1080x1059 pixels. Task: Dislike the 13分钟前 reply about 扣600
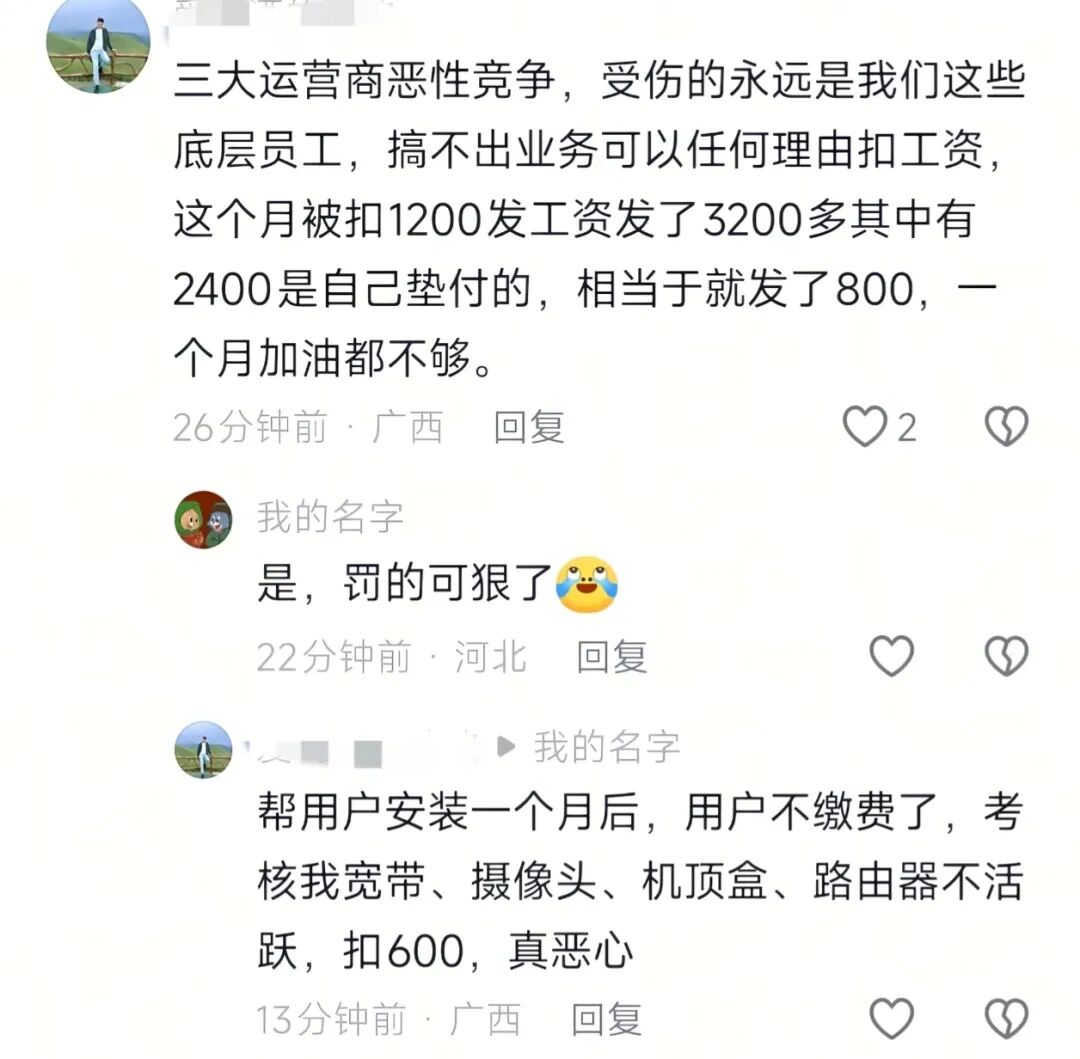1006,1019
